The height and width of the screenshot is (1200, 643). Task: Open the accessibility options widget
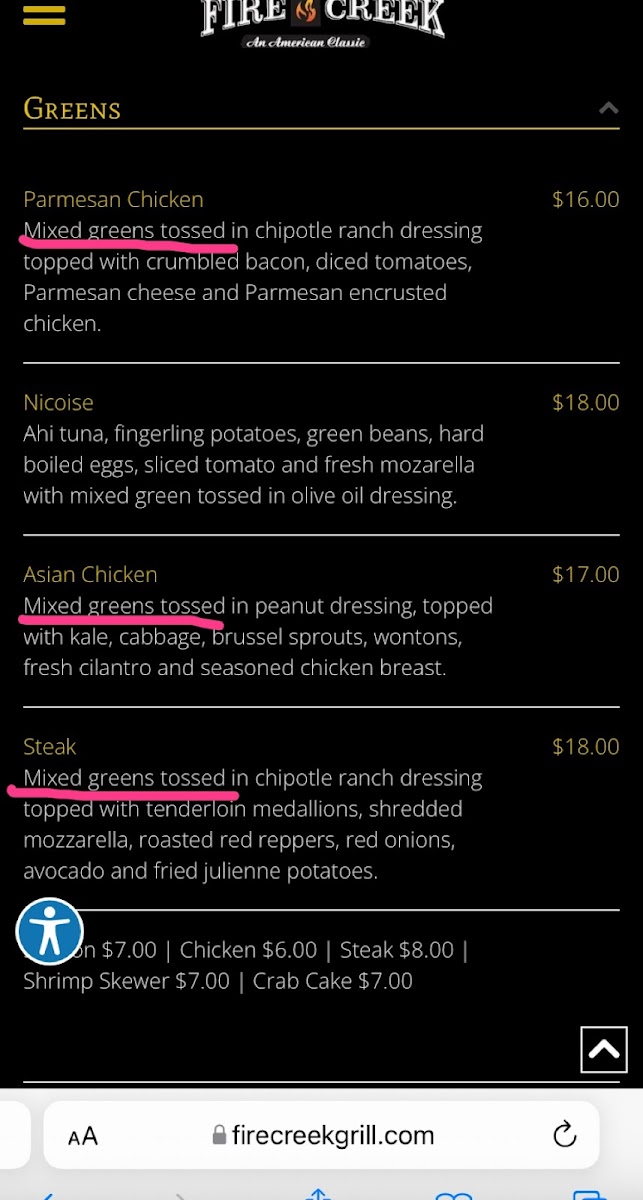pos(49,931)
